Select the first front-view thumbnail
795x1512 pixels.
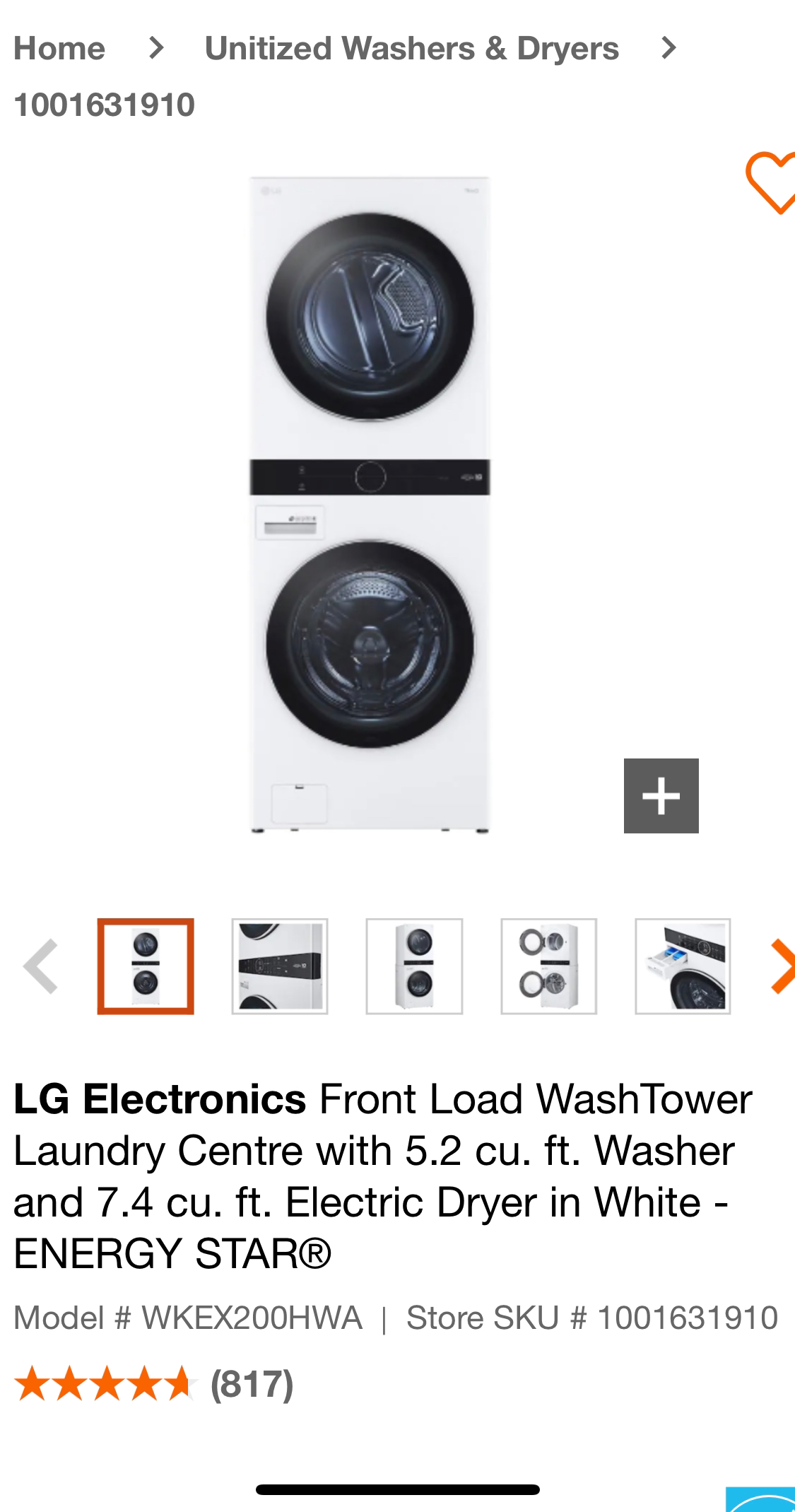tap(146, 966)
